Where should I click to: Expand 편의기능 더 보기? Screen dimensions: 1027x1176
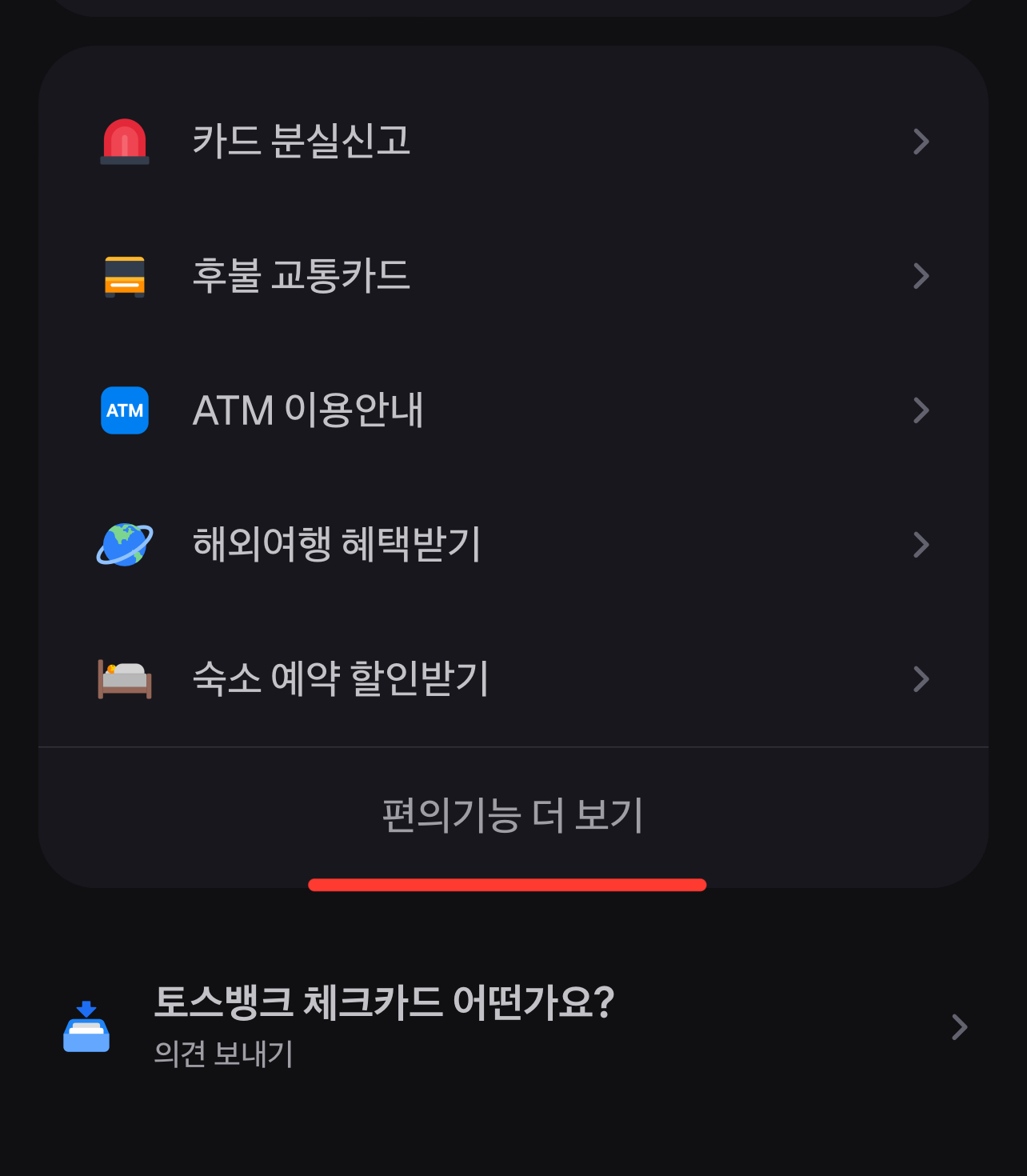[513, 815]
